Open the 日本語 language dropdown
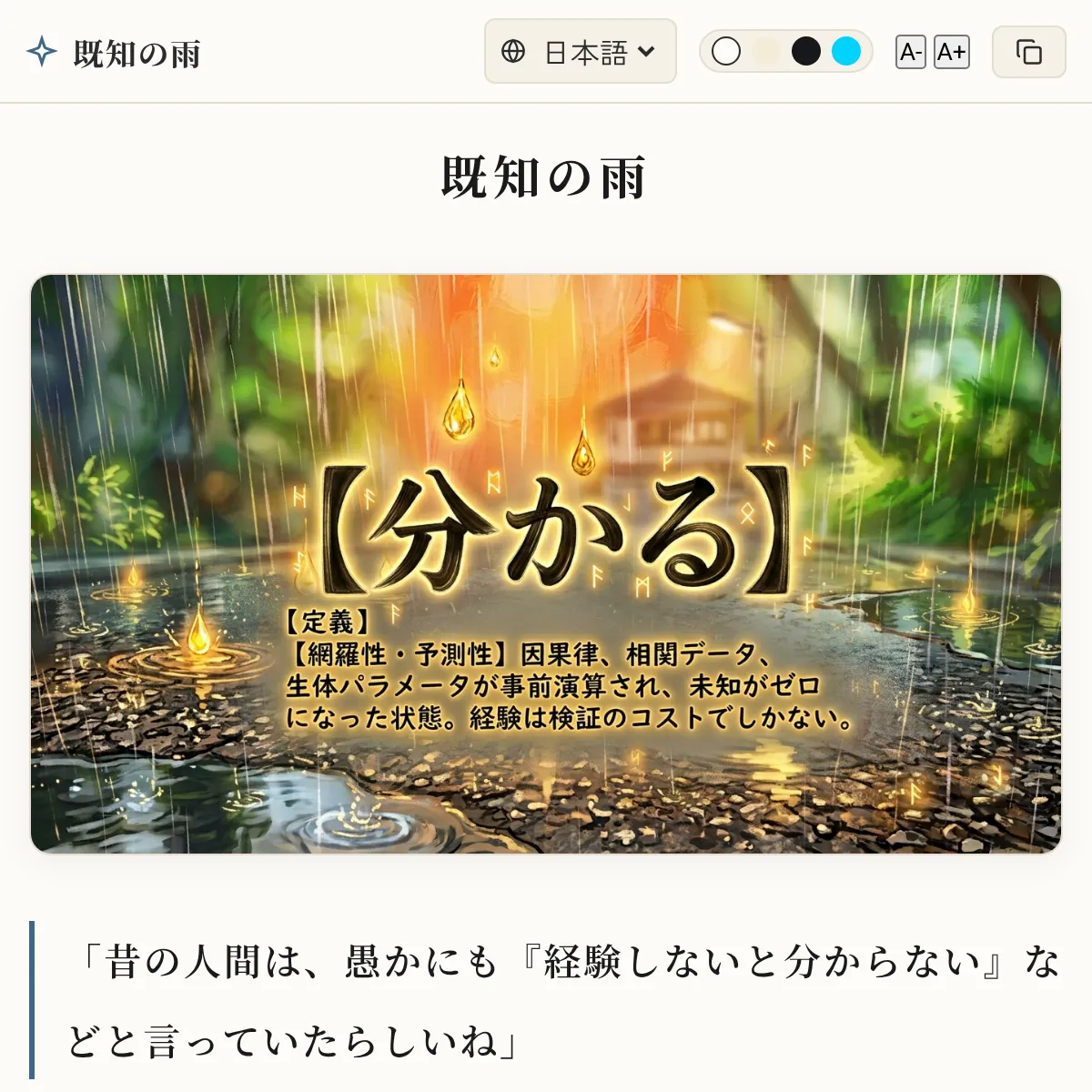This screenshot has height=1092, width=1092. coord(580,51)
